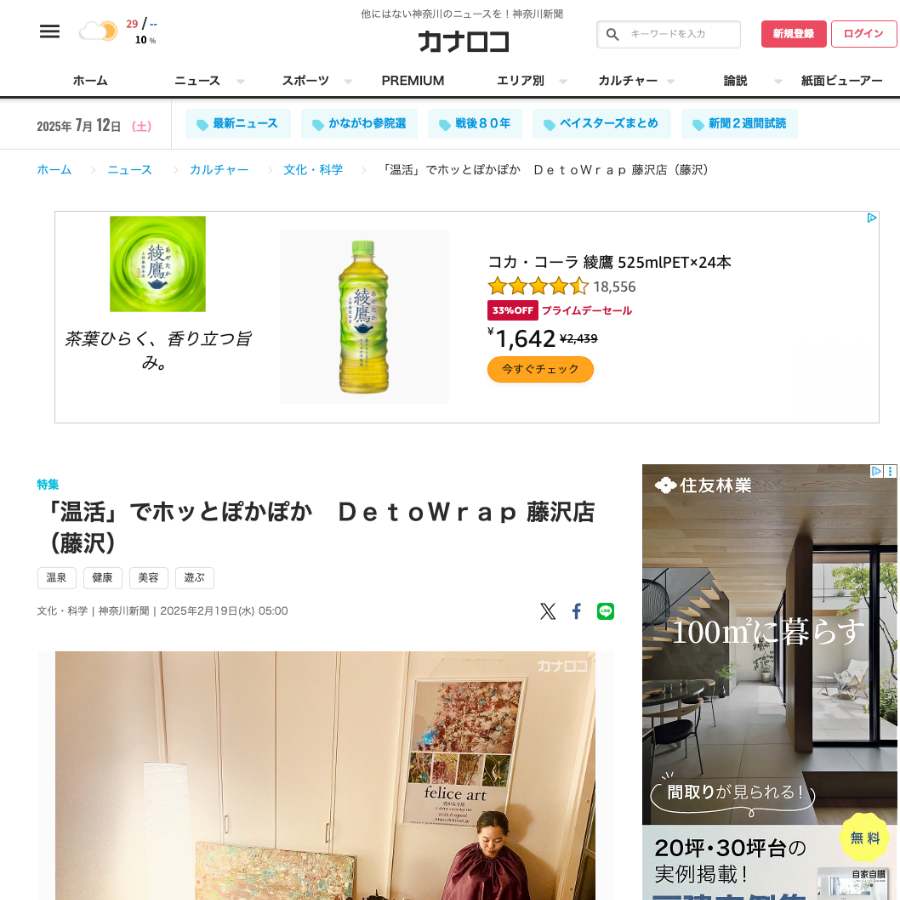Tap the keyword search field
Viewport: 900px width, 900px height.
[x=682, y=34]
